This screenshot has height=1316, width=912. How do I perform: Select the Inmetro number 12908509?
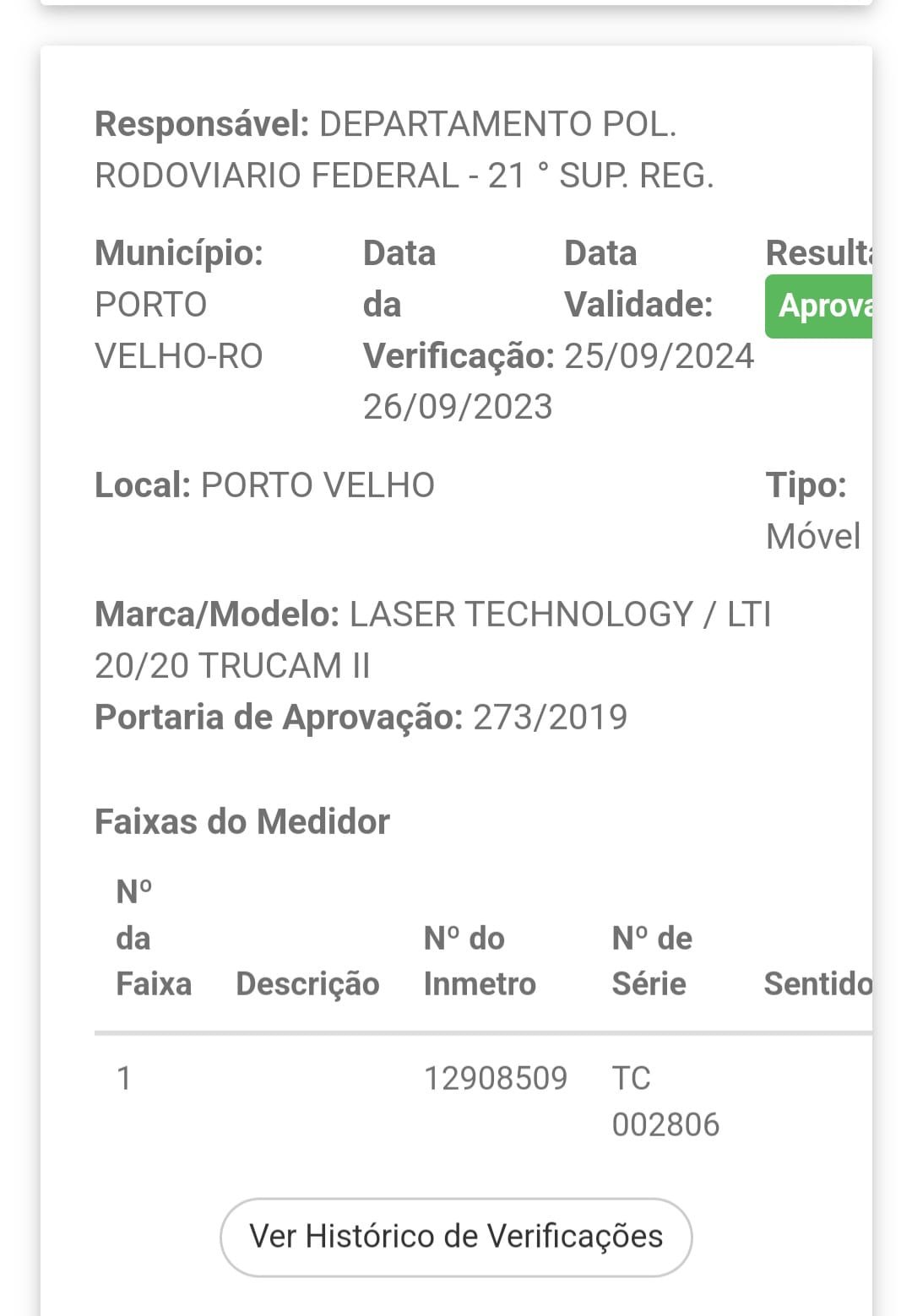click(495, 1078)
